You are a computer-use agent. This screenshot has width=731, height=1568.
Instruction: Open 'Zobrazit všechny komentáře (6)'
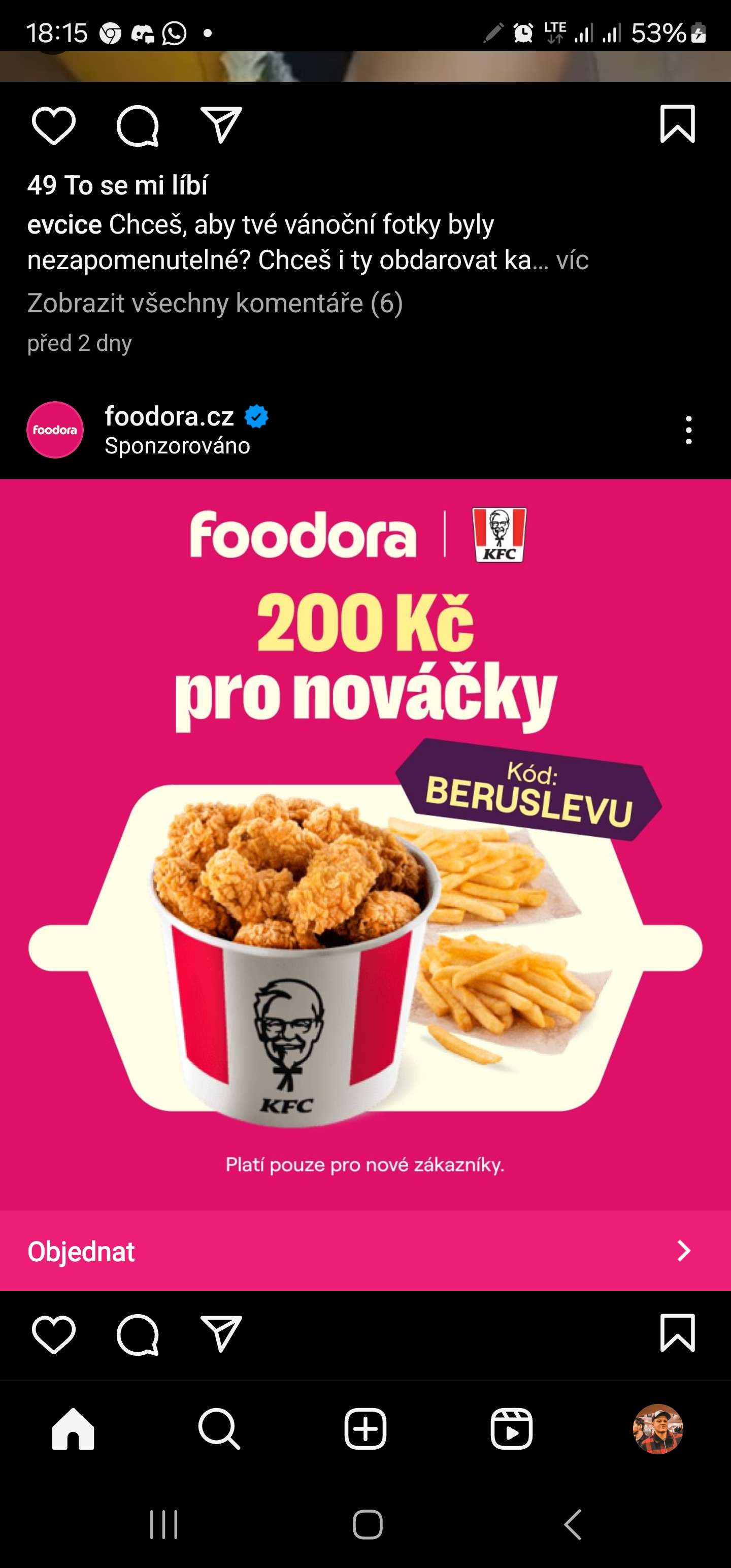215,303
